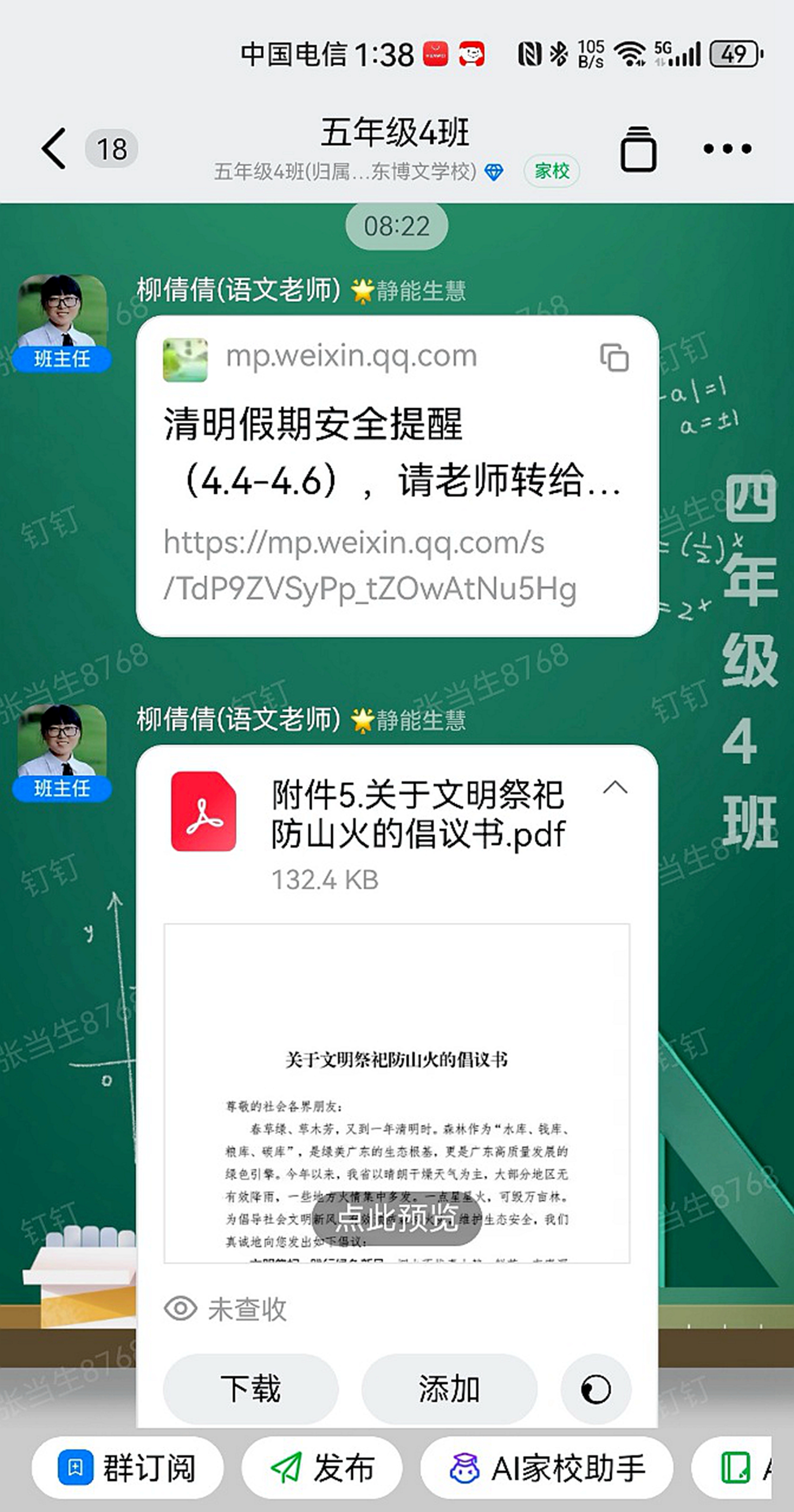The height and width of the screenshot is (1512, 794).
Task: Collapse the PDF attachment preview
Action: 615,788
